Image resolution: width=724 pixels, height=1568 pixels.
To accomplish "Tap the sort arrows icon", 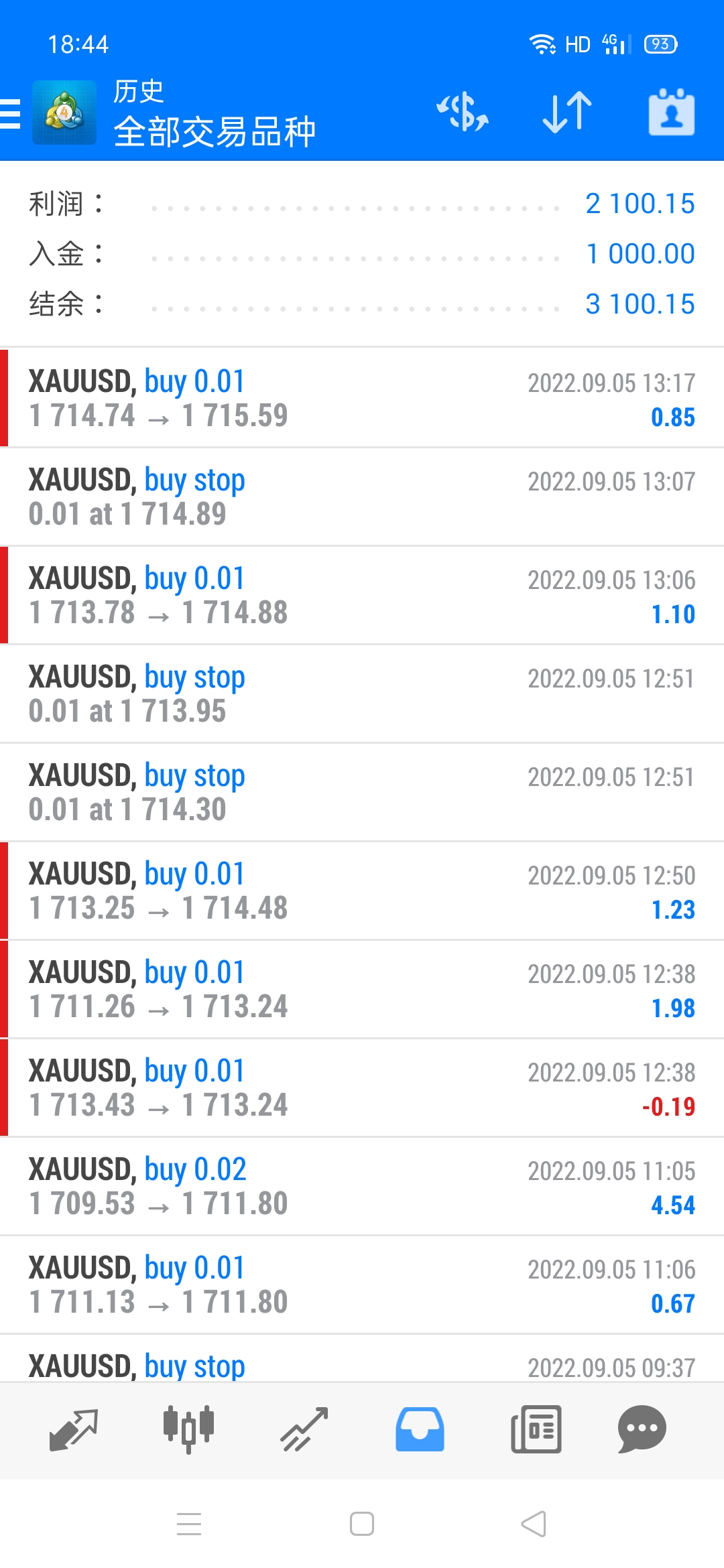I will point(566,112).
